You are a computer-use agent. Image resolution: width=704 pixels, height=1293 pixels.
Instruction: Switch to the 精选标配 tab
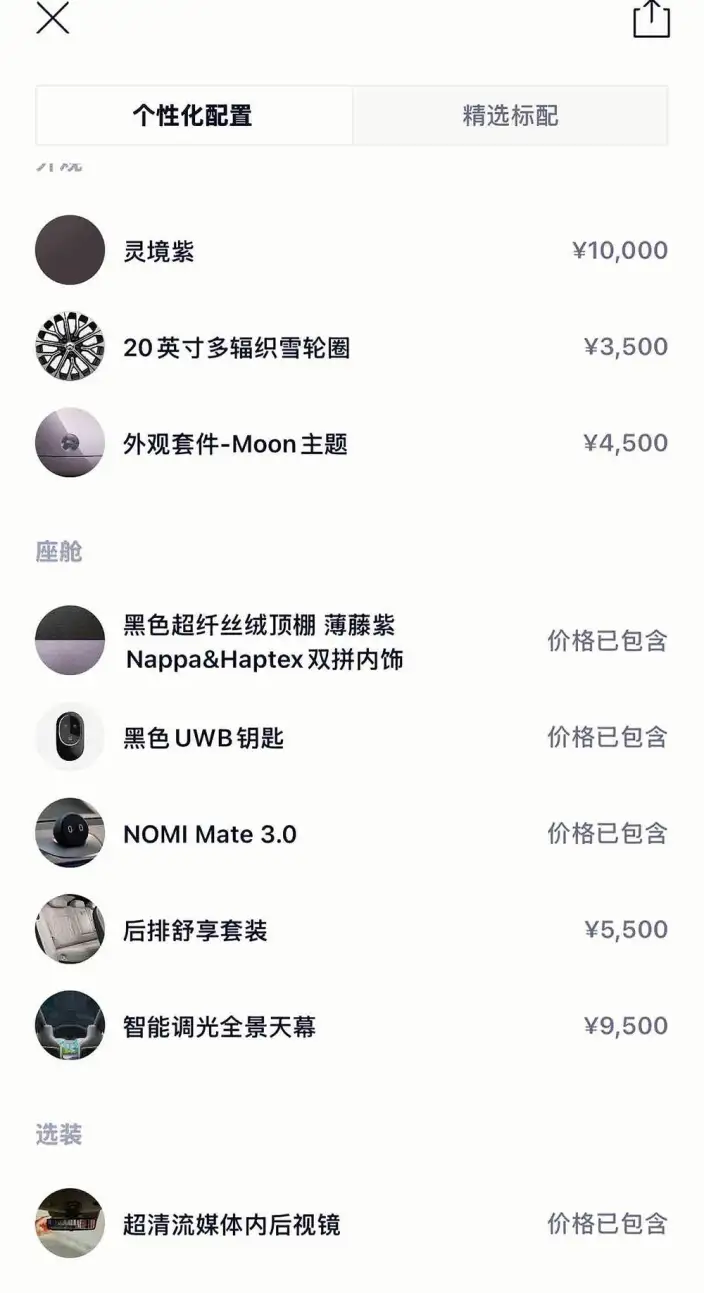(x=510, y=116)
